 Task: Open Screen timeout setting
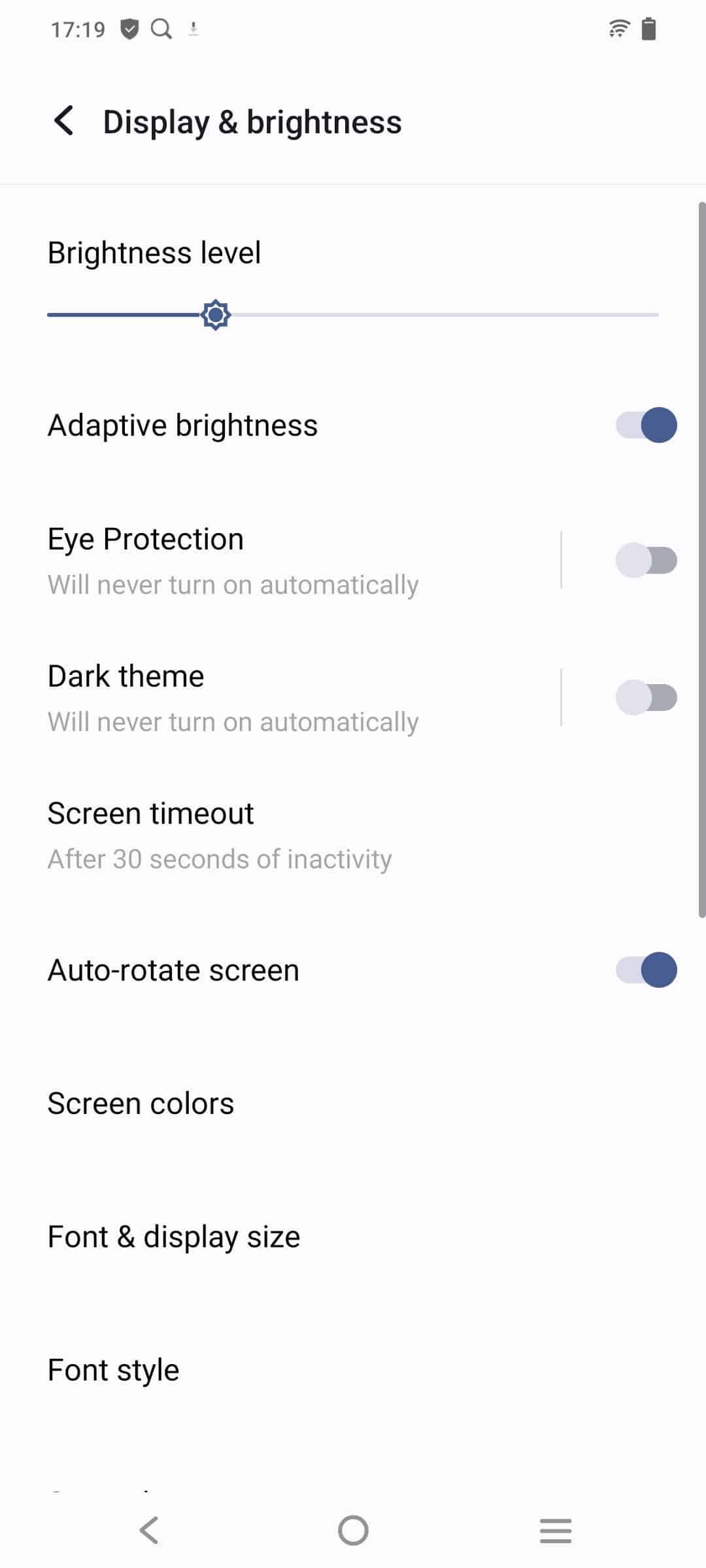click(x=353, y=835)
